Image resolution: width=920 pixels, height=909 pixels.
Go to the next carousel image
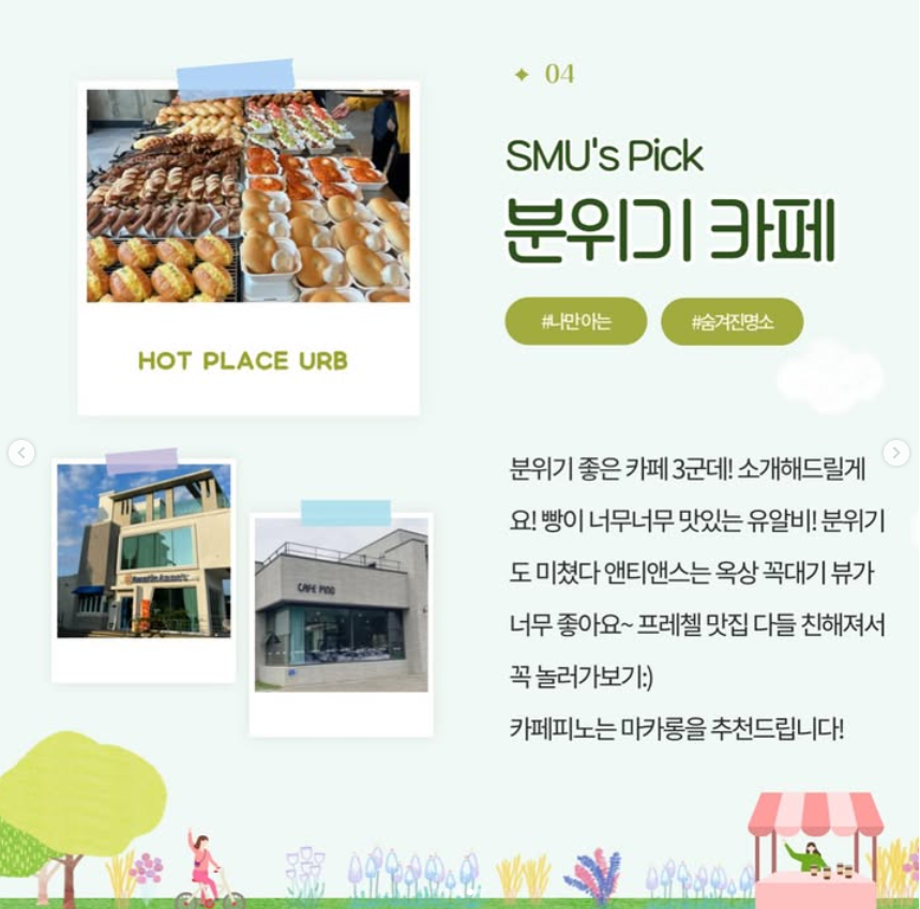pyautogui.click(x=896, y=452)
